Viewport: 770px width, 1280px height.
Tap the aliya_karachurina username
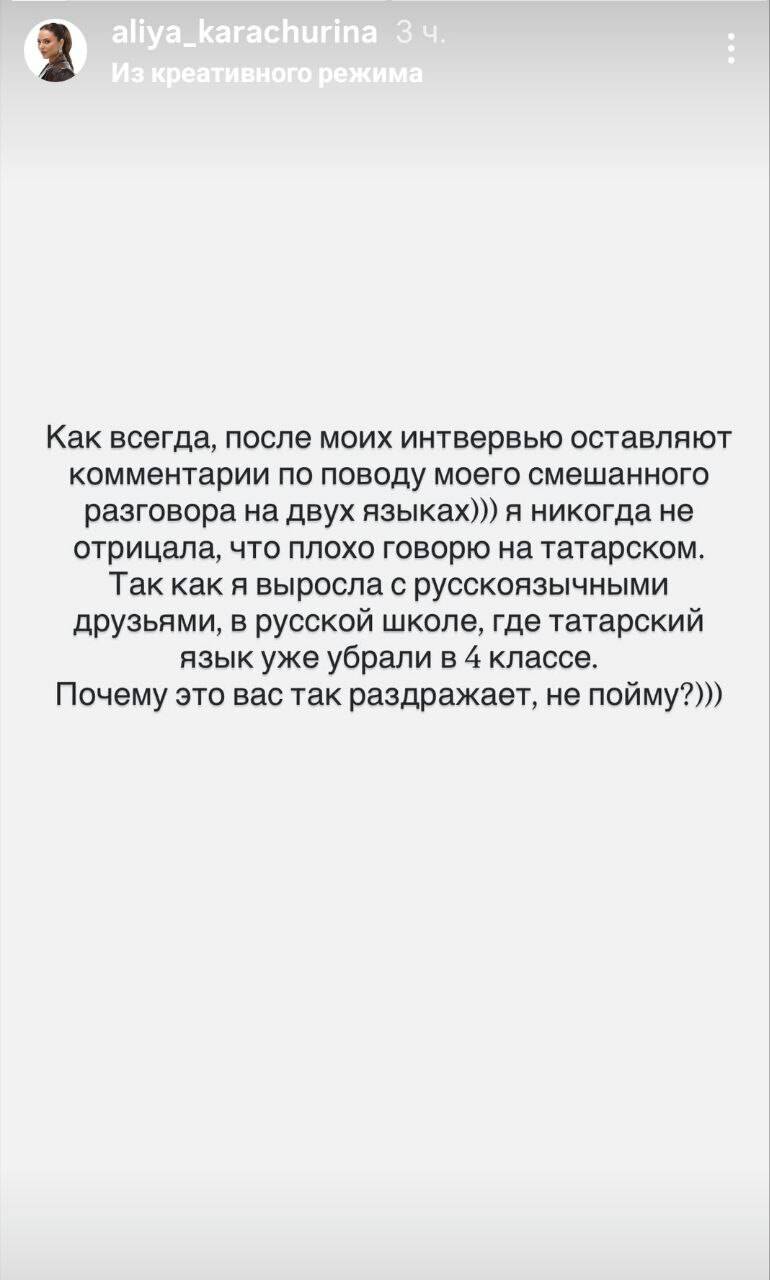coord(244,33)
